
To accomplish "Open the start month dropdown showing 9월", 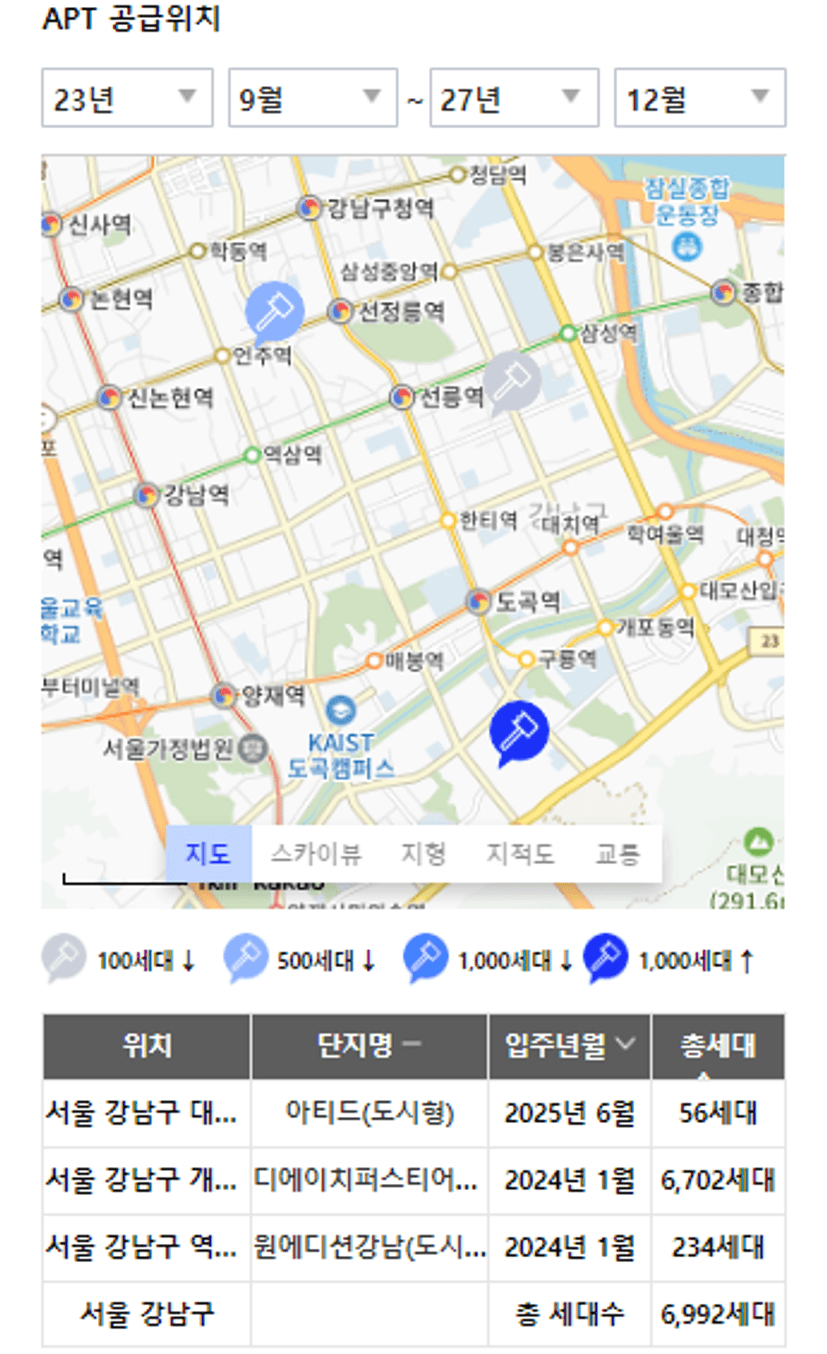I will [314, 98].
